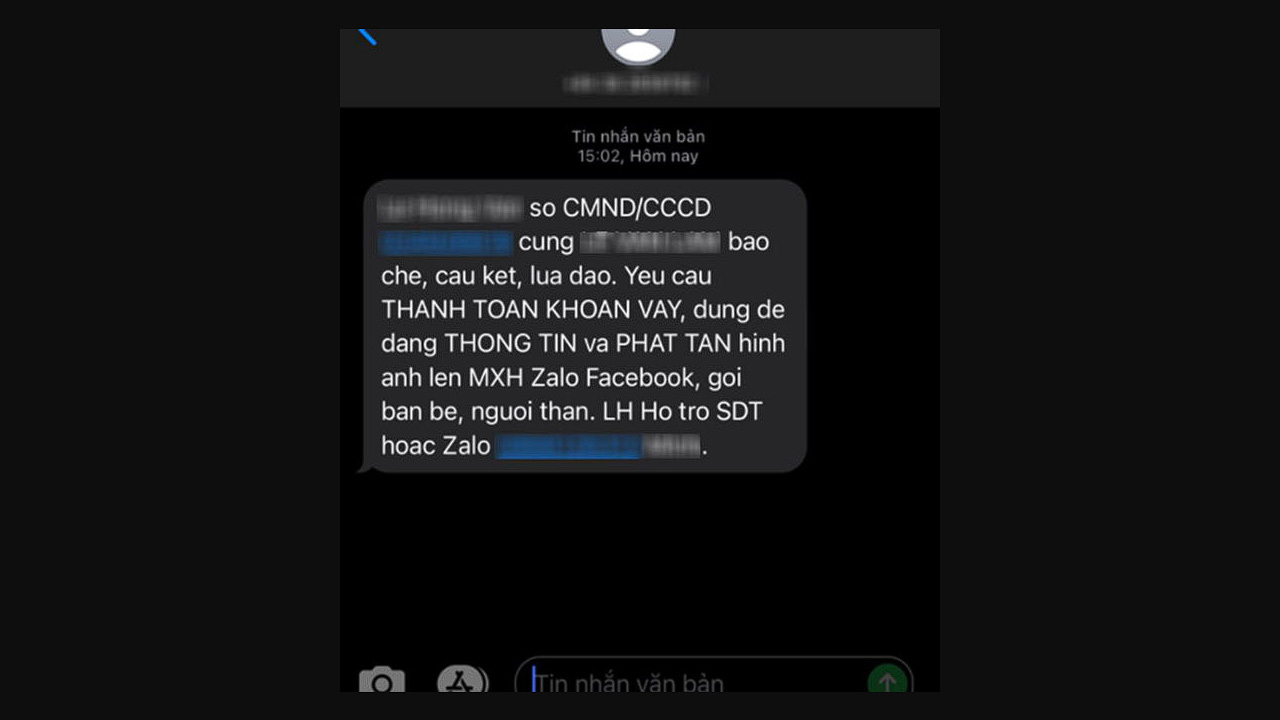
Task: Tap the blue CMND/CCCD number link
Action: pyautogui.click(x=446, y=242)
